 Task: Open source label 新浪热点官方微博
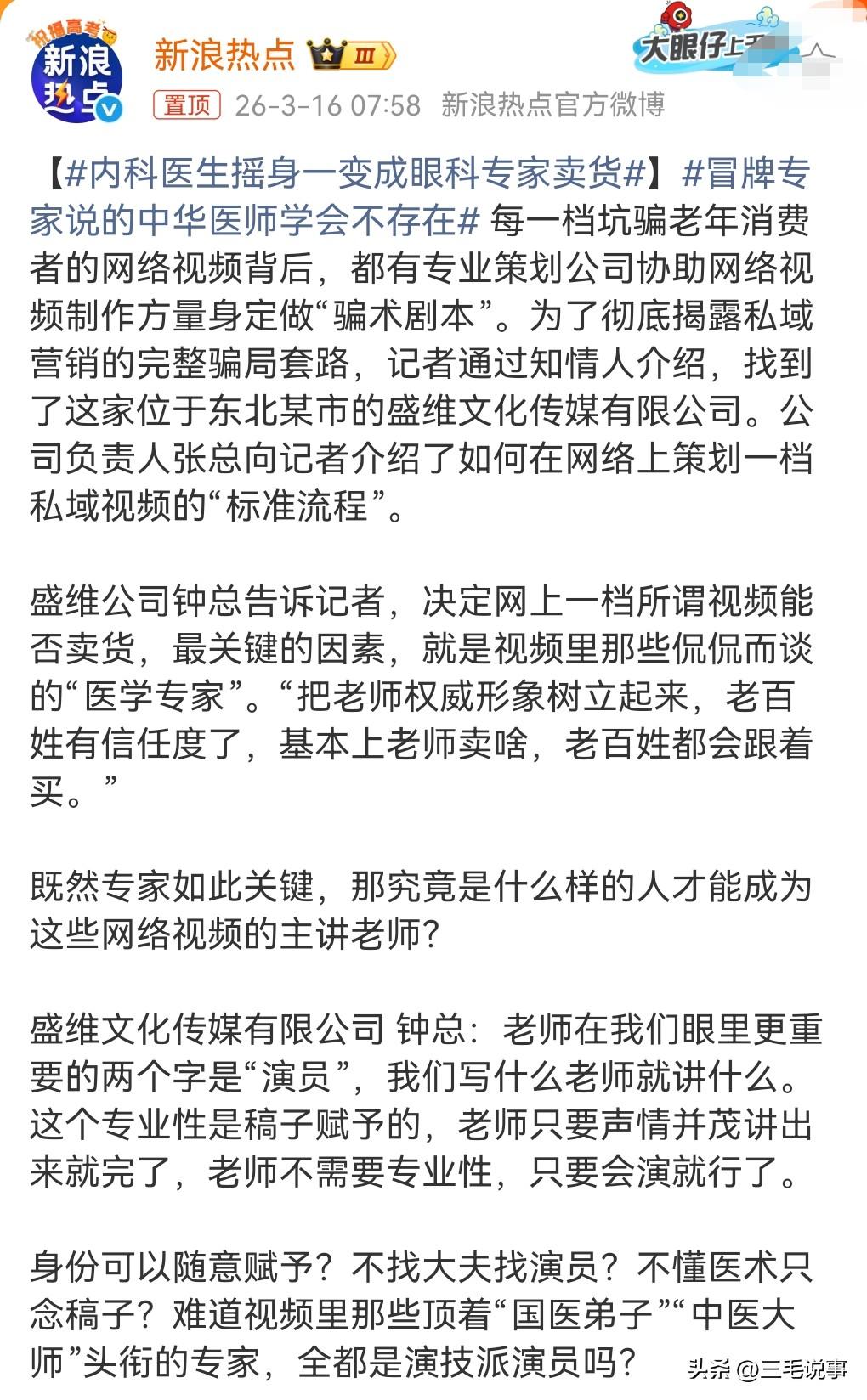(x=552, y=100)
